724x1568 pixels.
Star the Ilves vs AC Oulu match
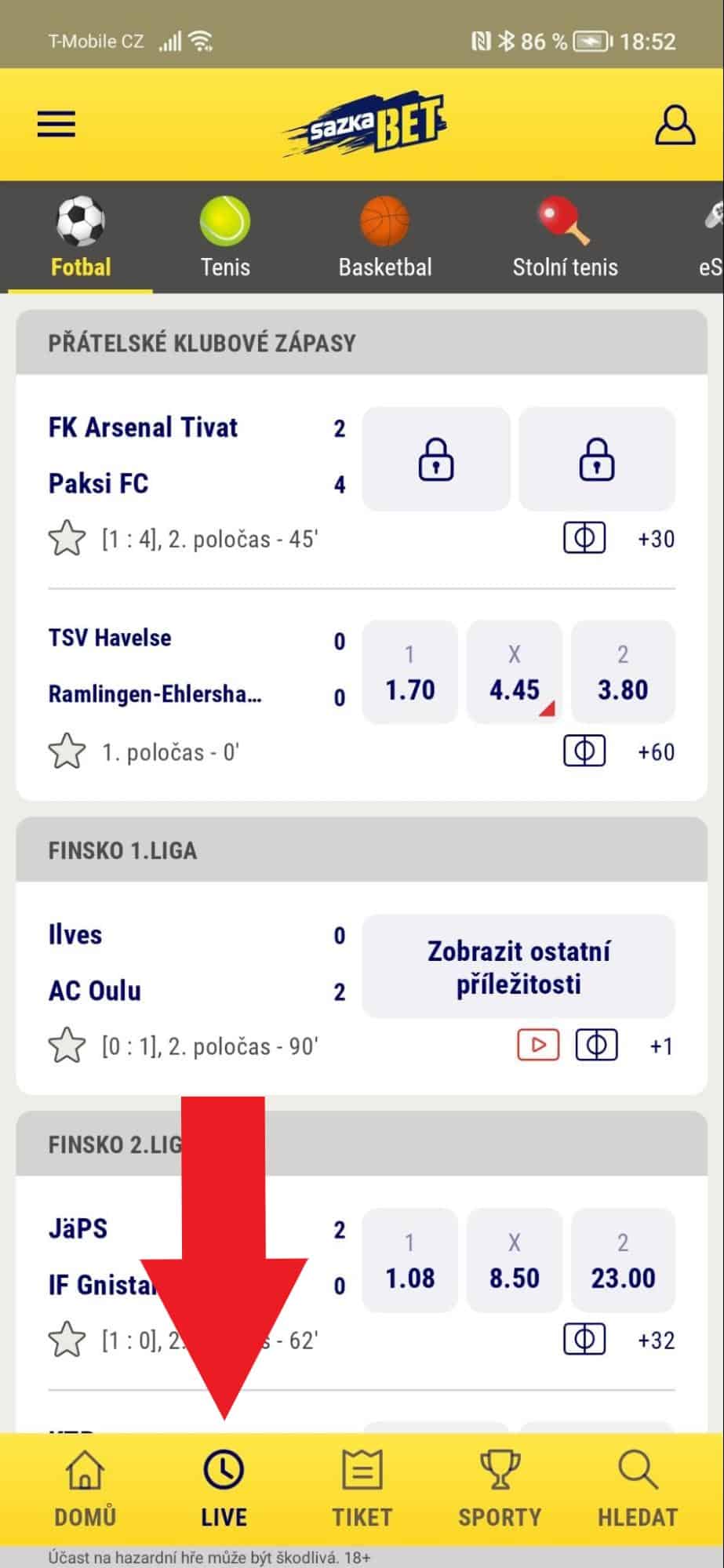point(67,1046)
